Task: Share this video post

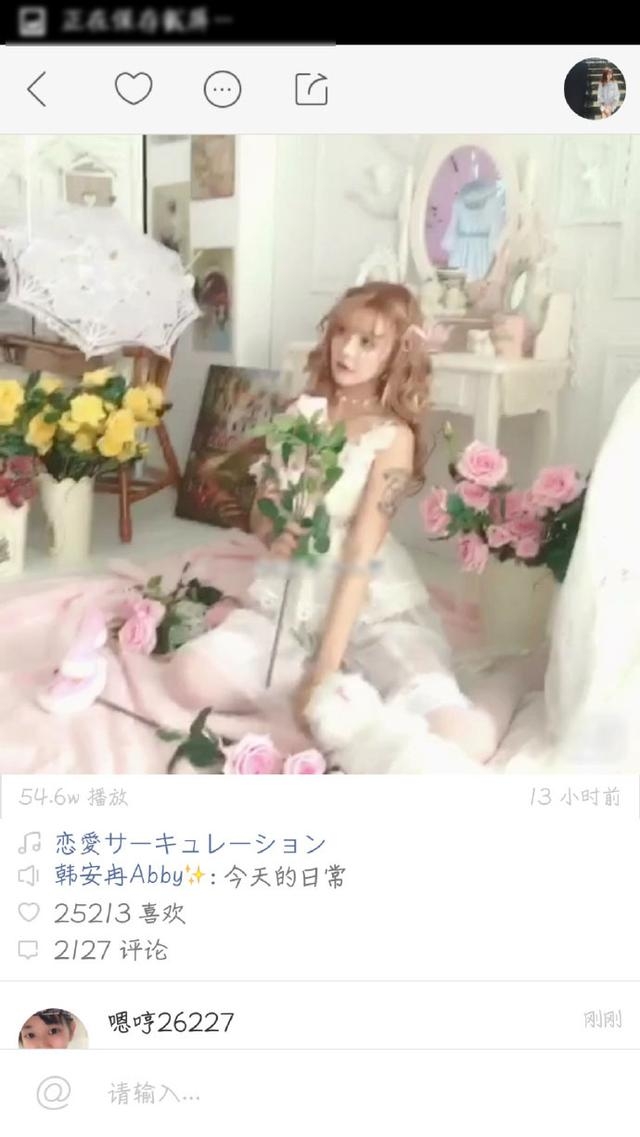Action: (x=312, y=90)
